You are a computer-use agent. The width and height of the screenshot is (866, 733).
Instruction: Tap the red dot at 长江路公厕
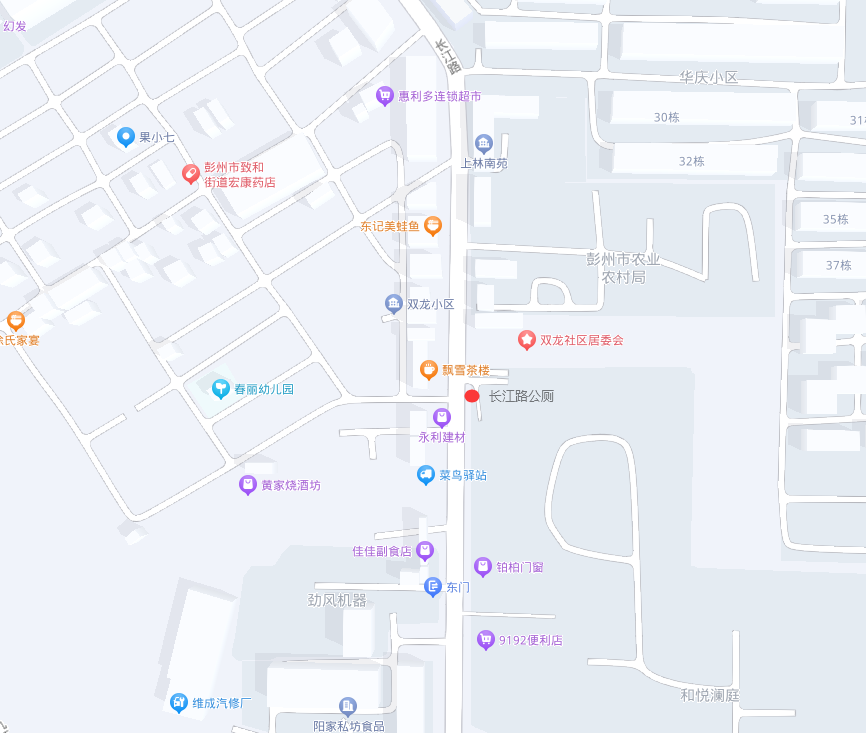coord(472,396)
